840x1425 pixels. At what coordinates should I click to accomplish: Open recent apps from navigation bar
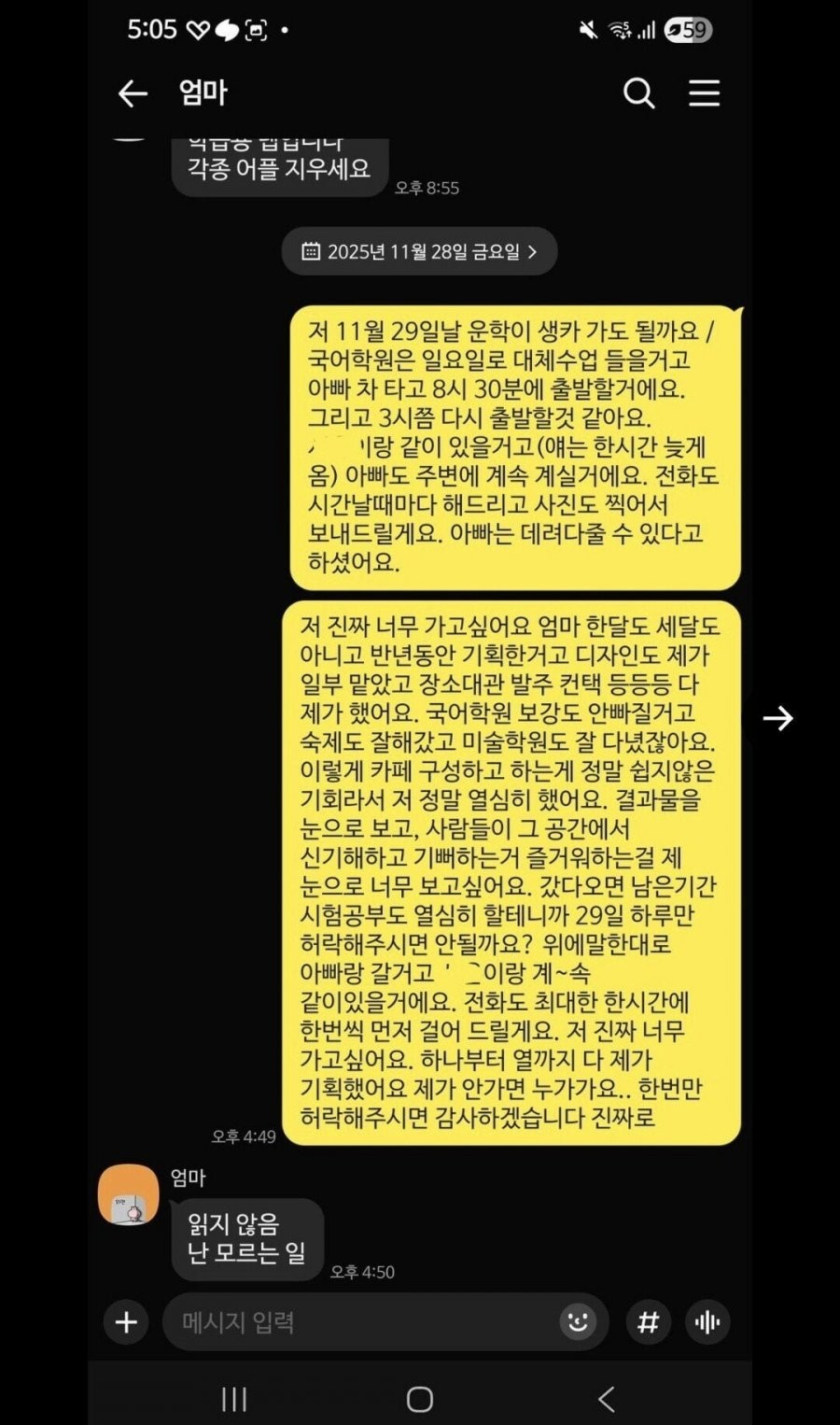(234, 1399)
